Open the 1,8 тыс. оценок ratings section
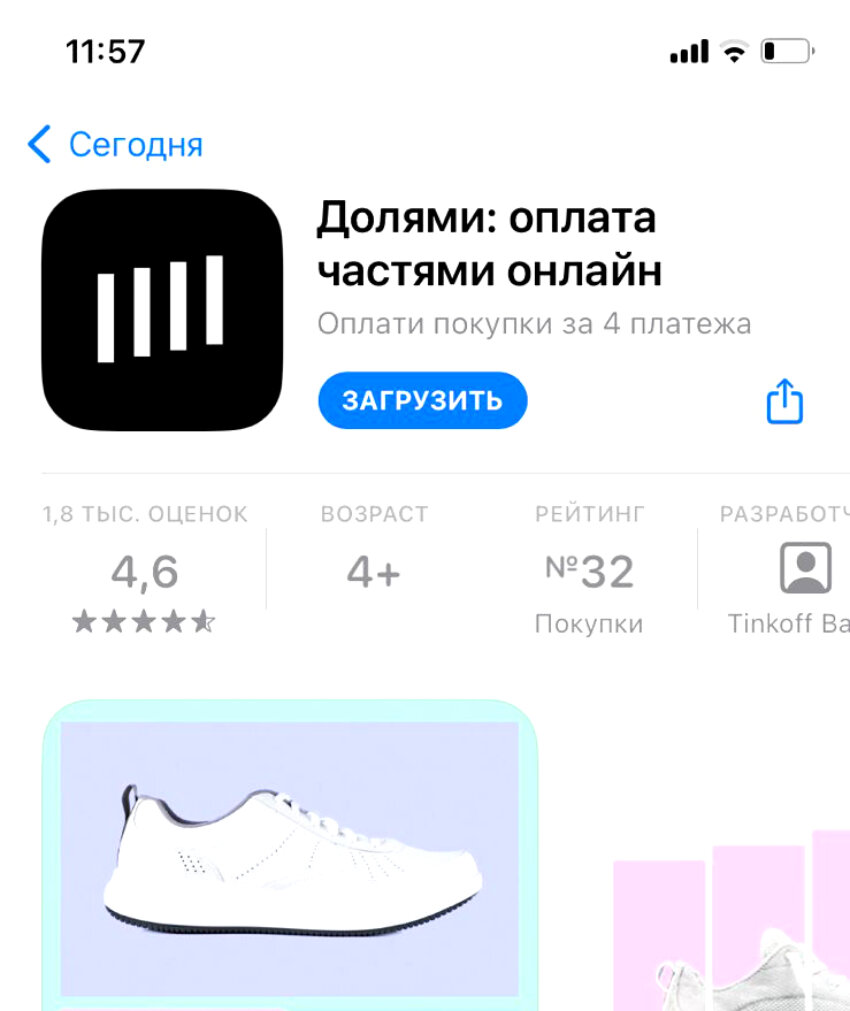The image size is (850, 1011). pos(144,514)
